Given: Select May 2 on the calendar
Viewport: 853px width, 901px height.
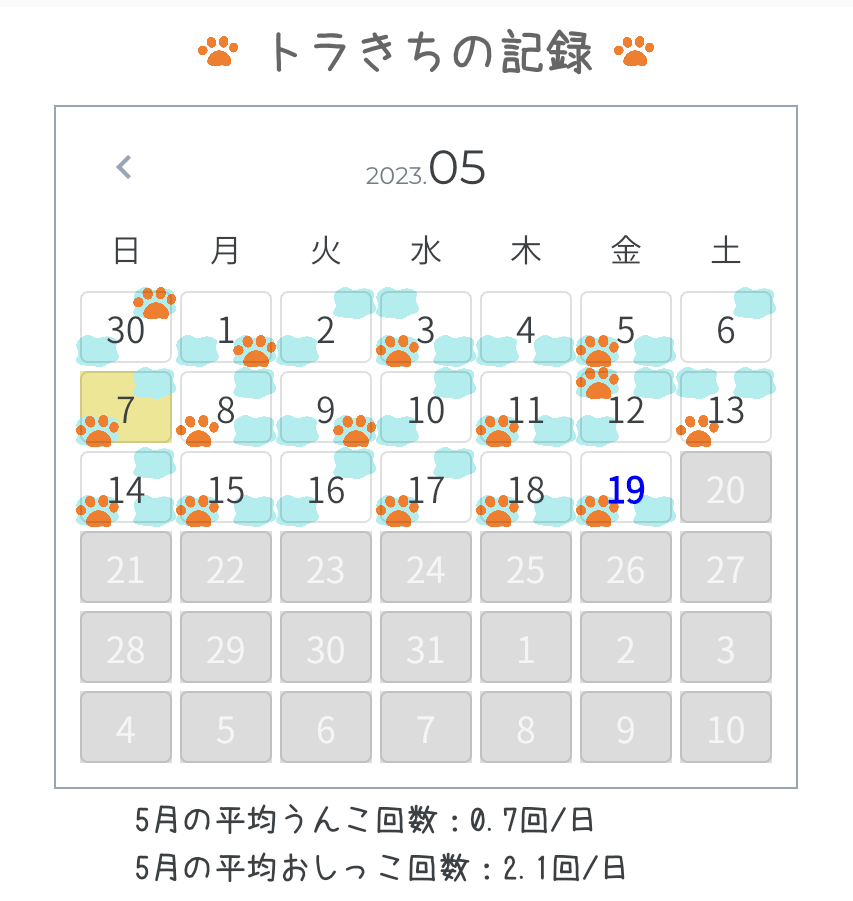Looking at the screenshot, I should pos(326,328).
